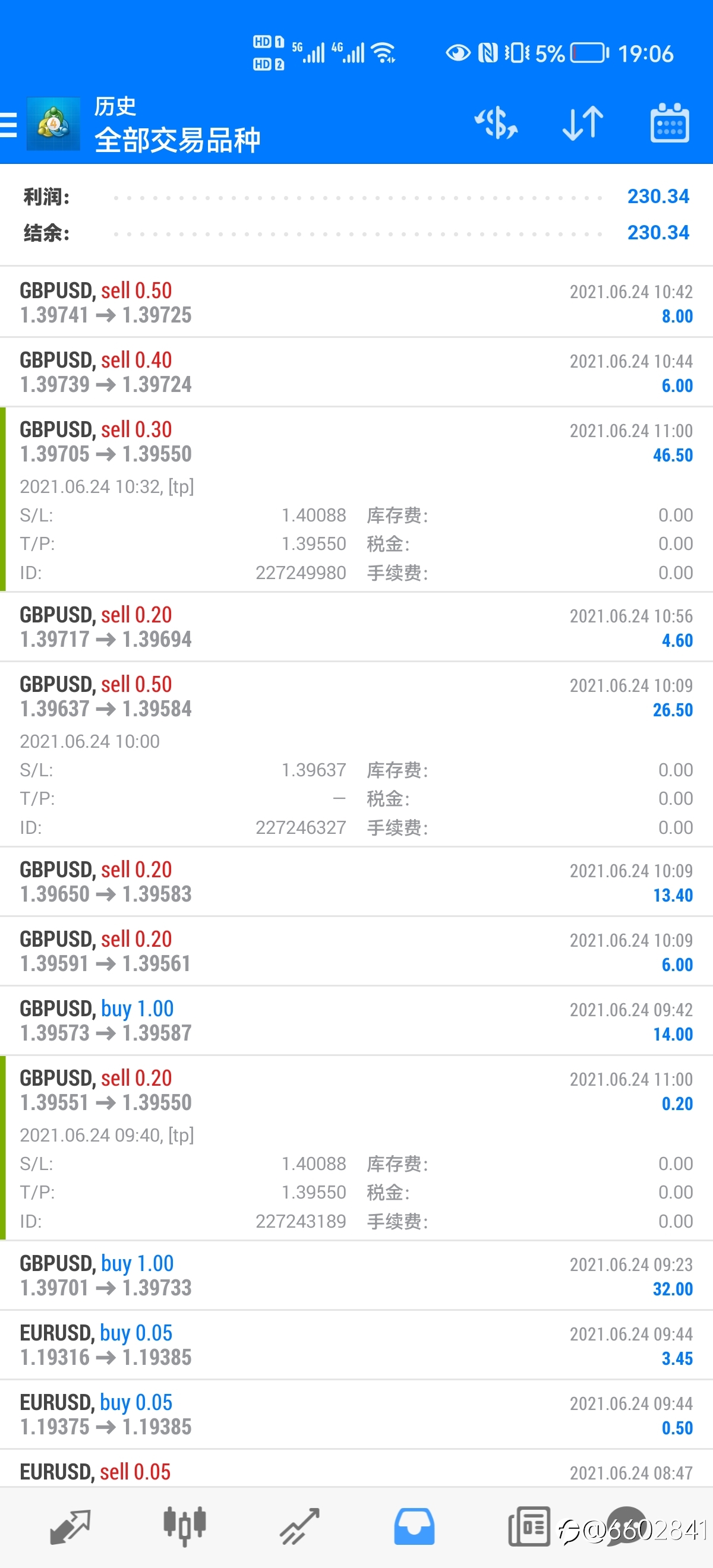Open the News tab
This screenshot has height=1568, width=713.
(x=528, y=1525)
